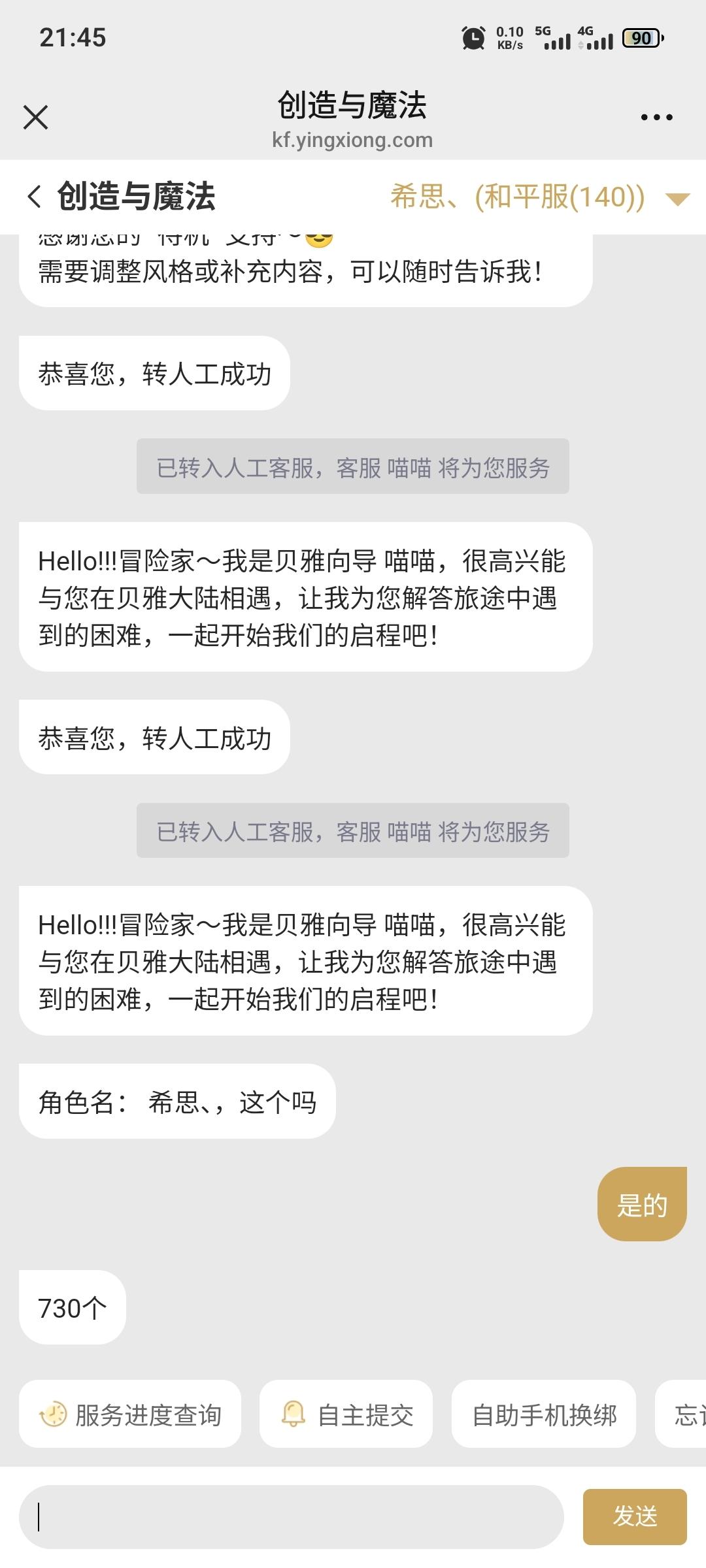706x1568 pixels.
Task: Open the three-dot overflow menu
Action: [x=656, y=118]
